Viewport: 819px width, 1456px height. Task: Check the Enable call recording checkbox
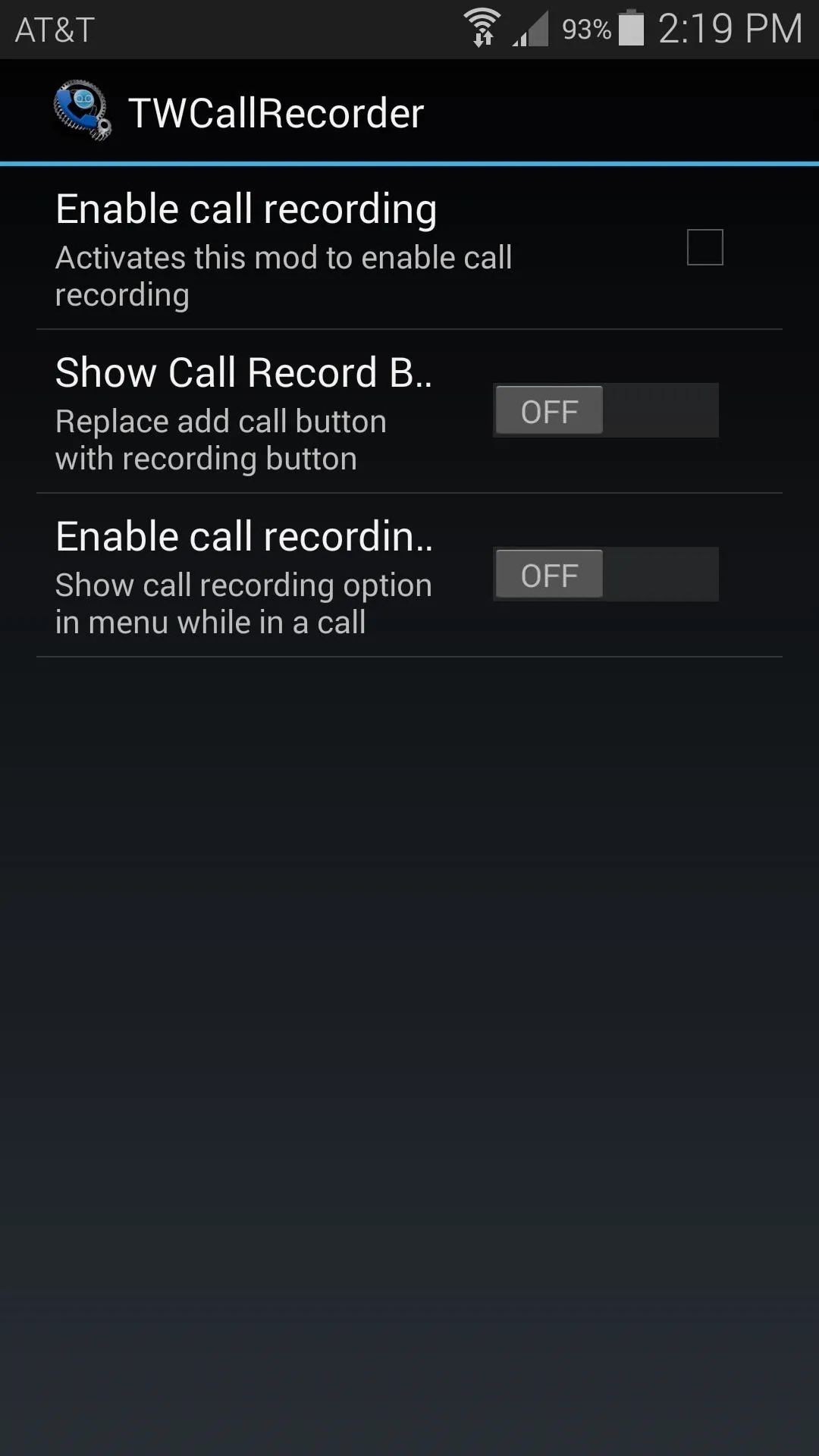704,247
